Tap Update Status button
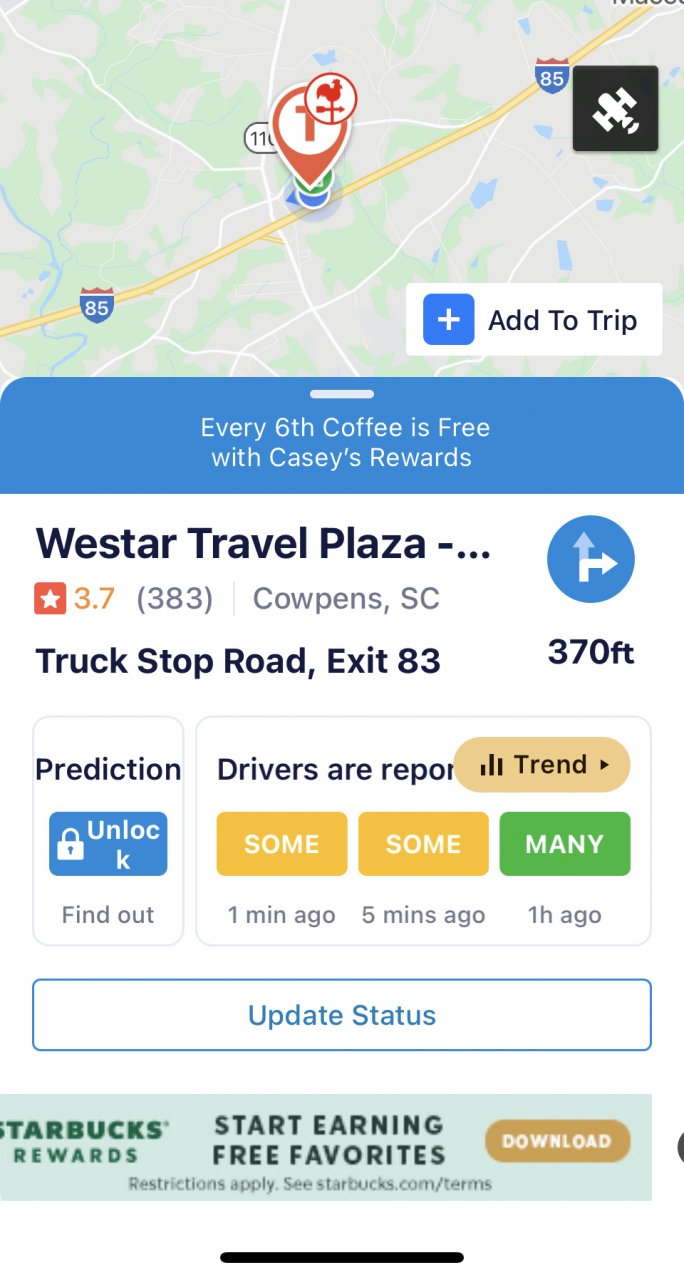684x1280 pixels. tap(342, 1015)
